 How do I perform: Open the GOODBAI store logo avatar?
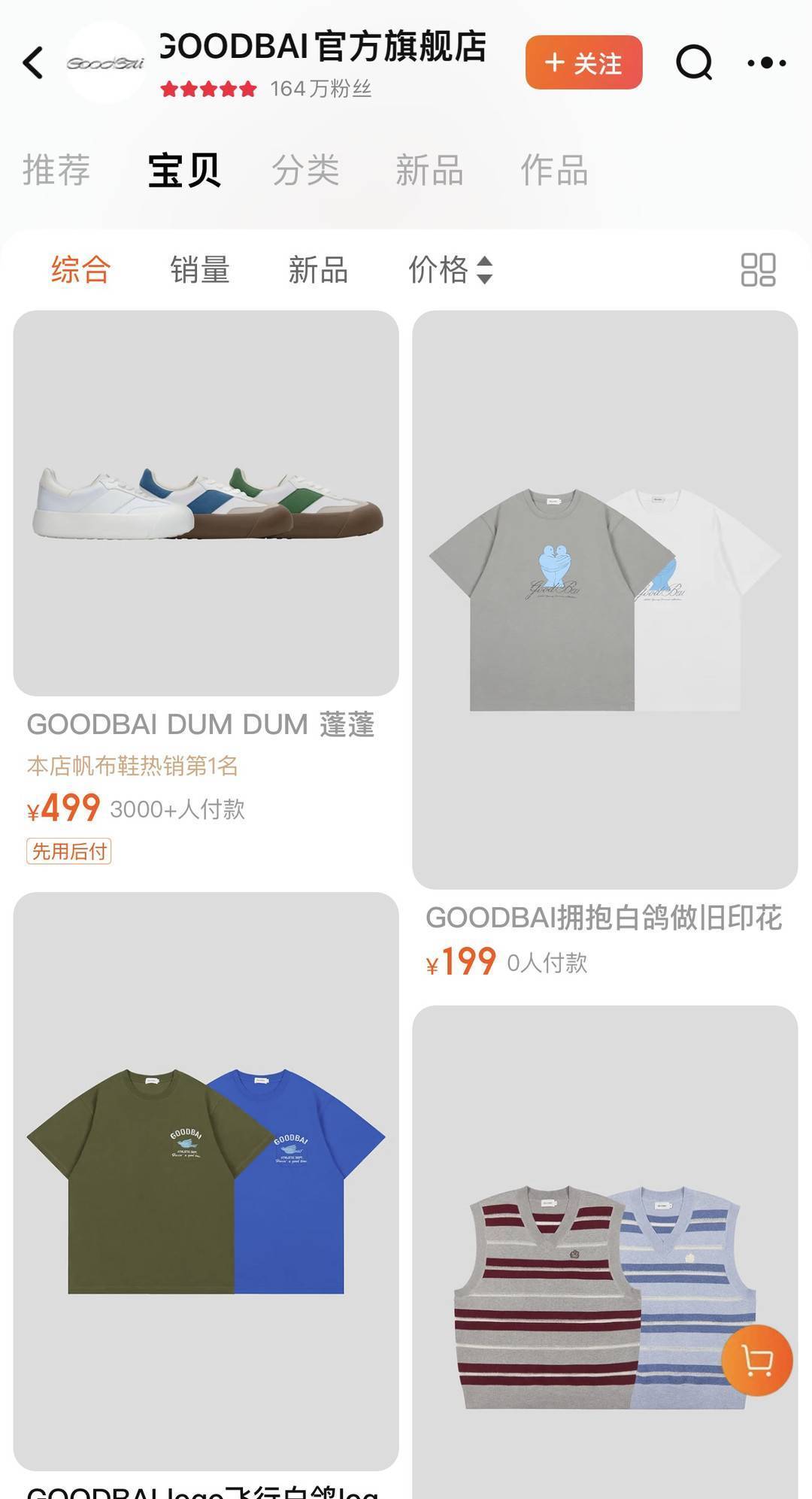click(105, 62)
